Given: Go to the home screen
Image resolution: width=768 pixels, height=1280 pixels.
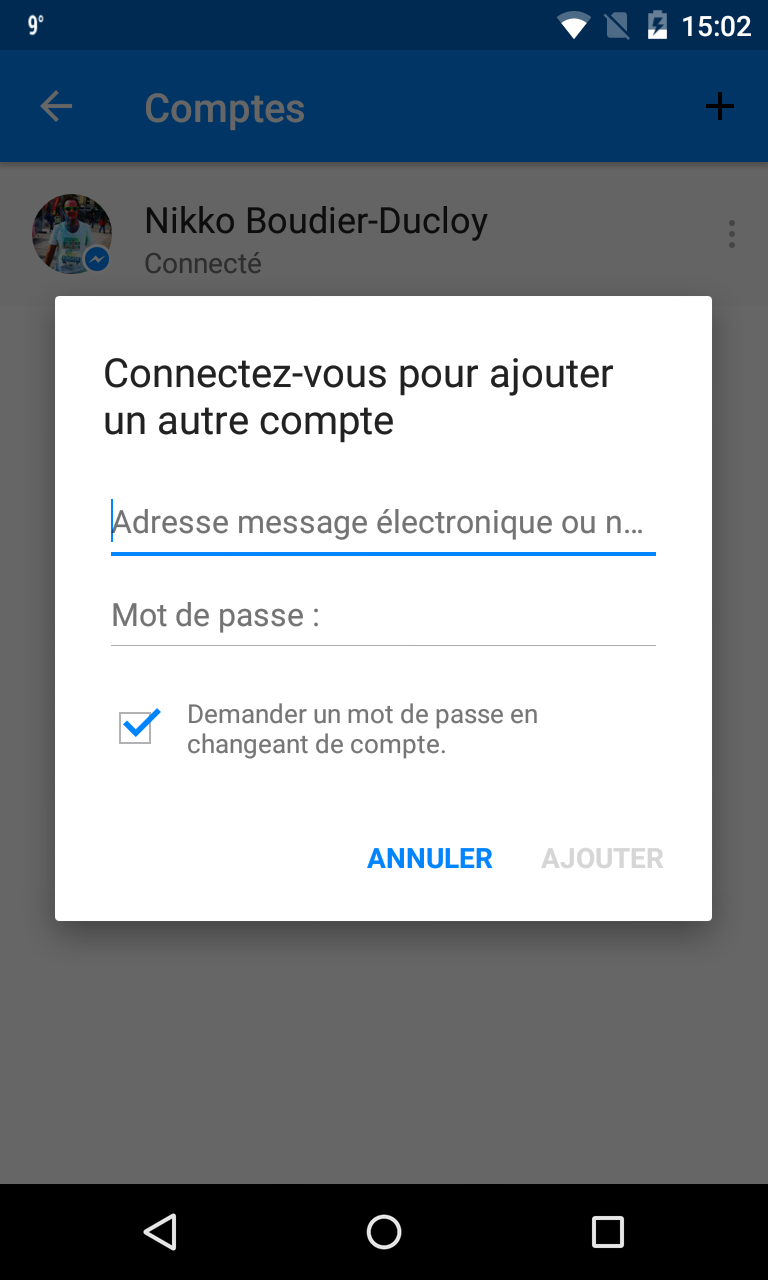Looking at the screenshot, I should pyautogui.click(x=384, y=1232).
